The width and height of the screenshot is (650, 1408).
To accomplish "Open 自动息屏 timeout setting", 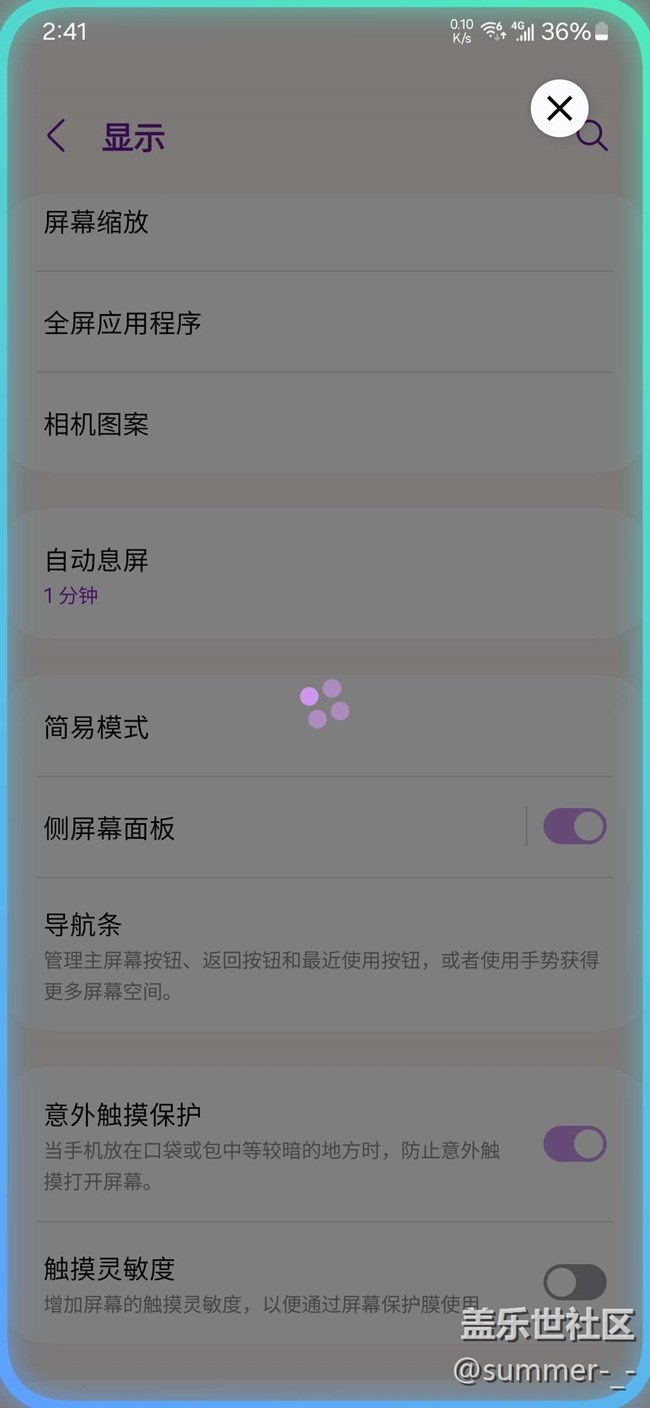I will point(300,575).
